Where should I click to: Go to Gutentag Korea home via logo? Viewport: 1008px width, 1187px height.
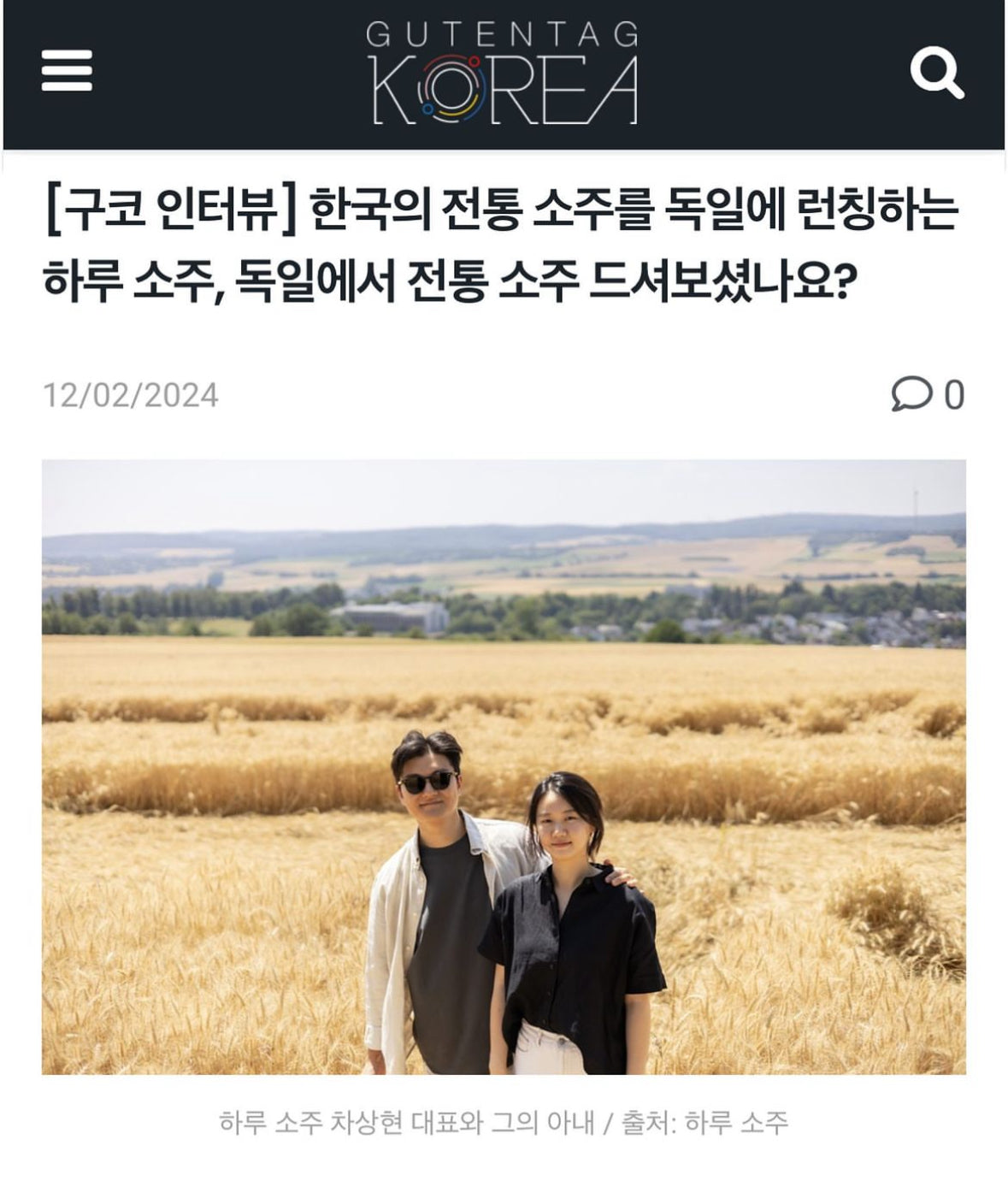click(504, 74)
